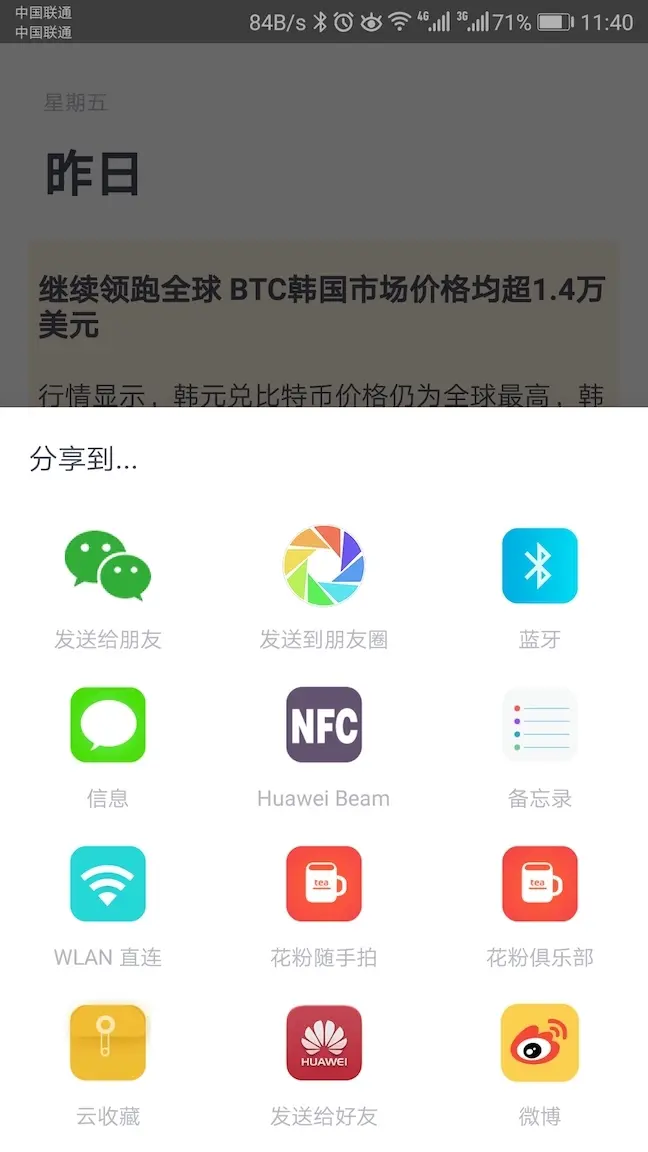This screenshot has height=1152, width=648.
Task: Share to 花粉随手拍
Action: click(324, 884)
